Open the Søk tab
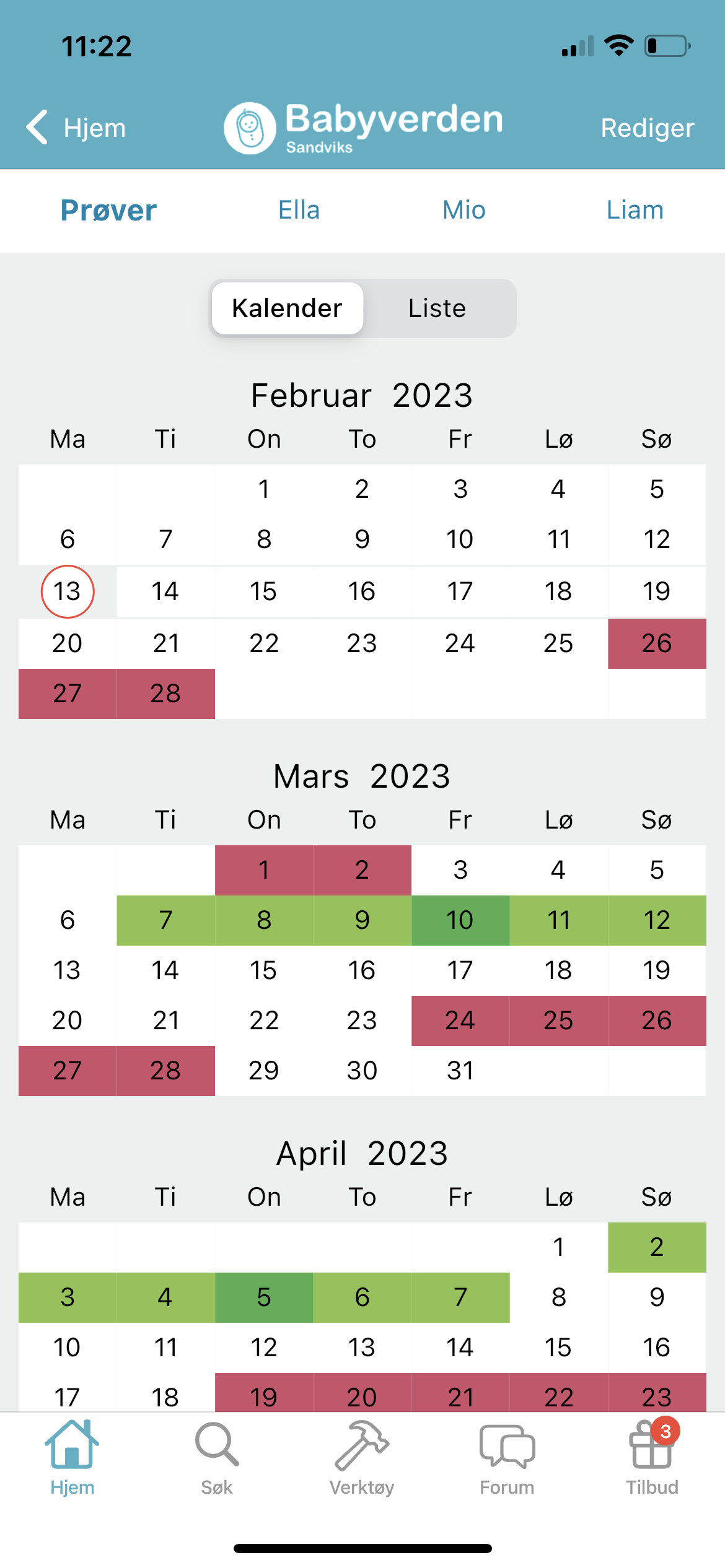Viewport: 725px width, 1568px height. pos(217,1458)
